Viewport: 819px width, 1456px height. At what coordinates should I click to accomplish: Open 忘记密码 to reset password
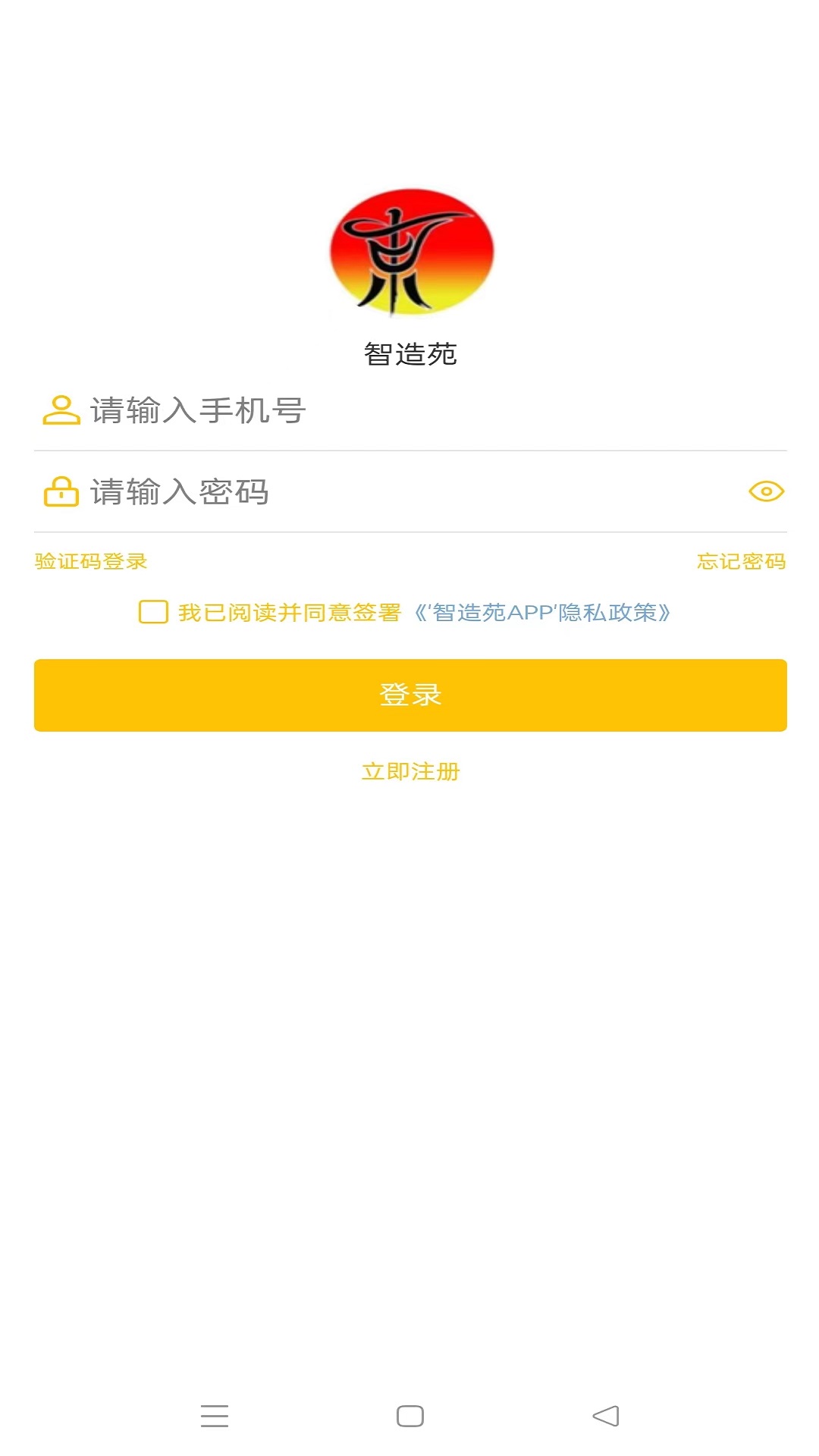(x=742, y=562)
